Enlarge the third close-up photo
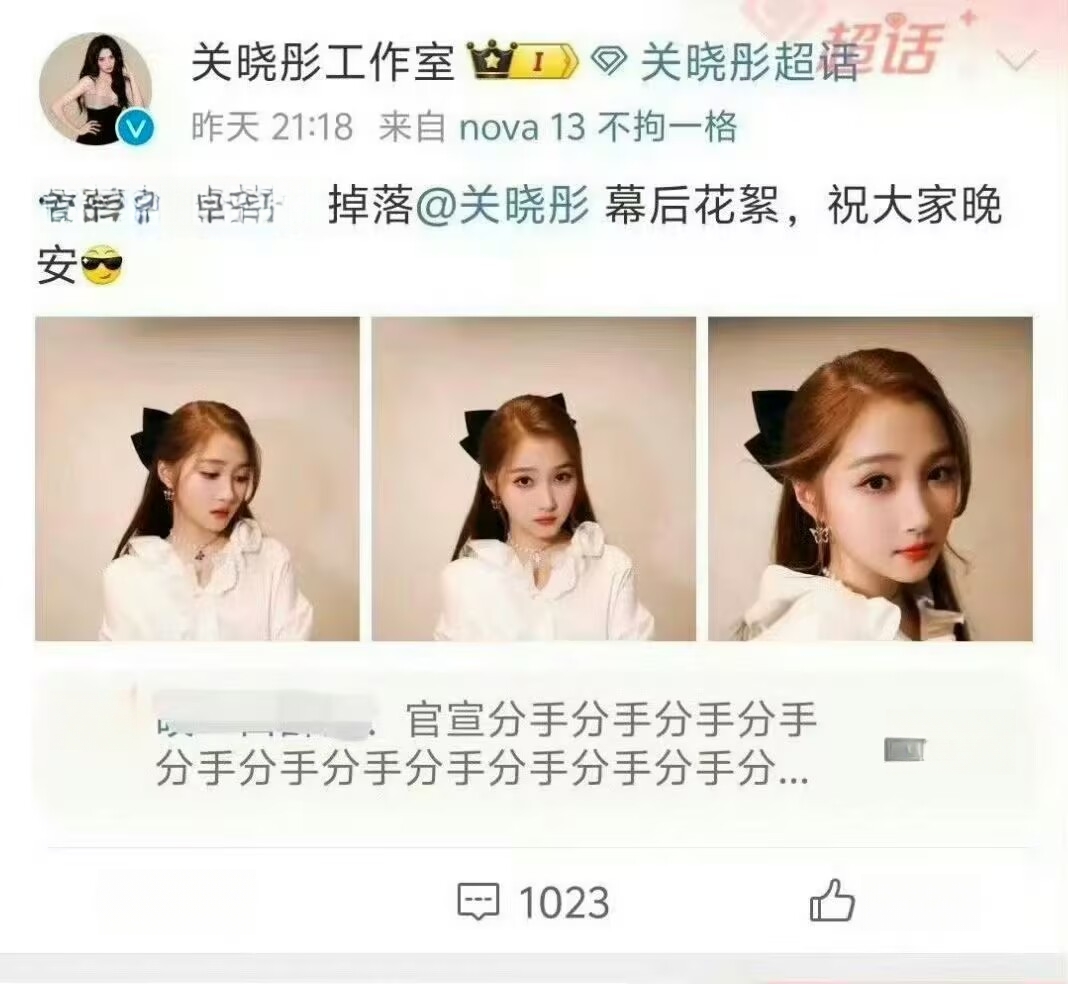The height and width of the screenshot is (984, 1068). click(870, 479)
